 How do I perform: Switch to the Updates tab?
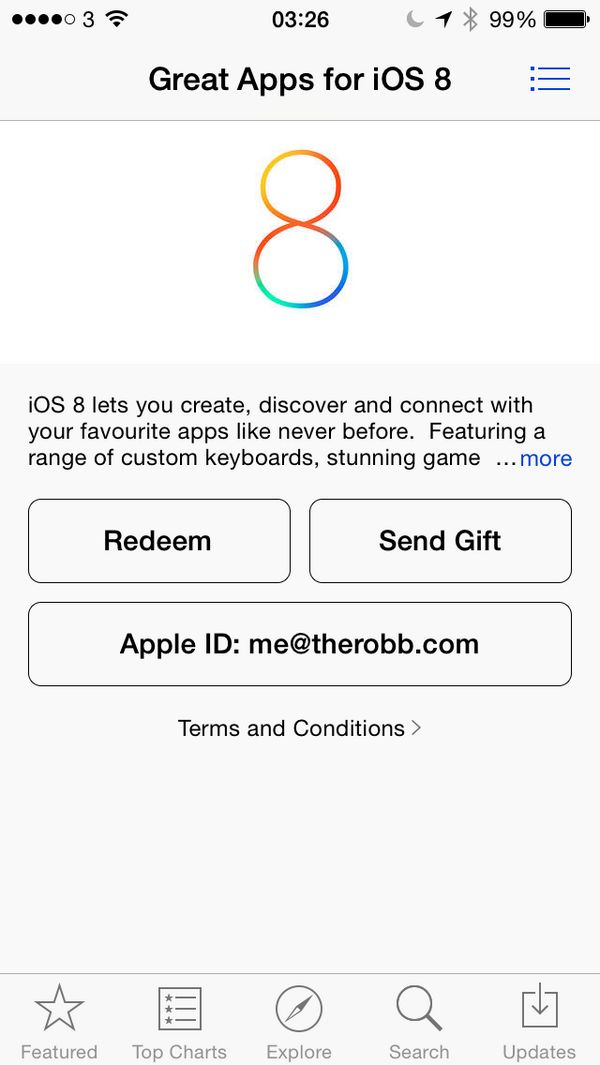pos(539,1020)
